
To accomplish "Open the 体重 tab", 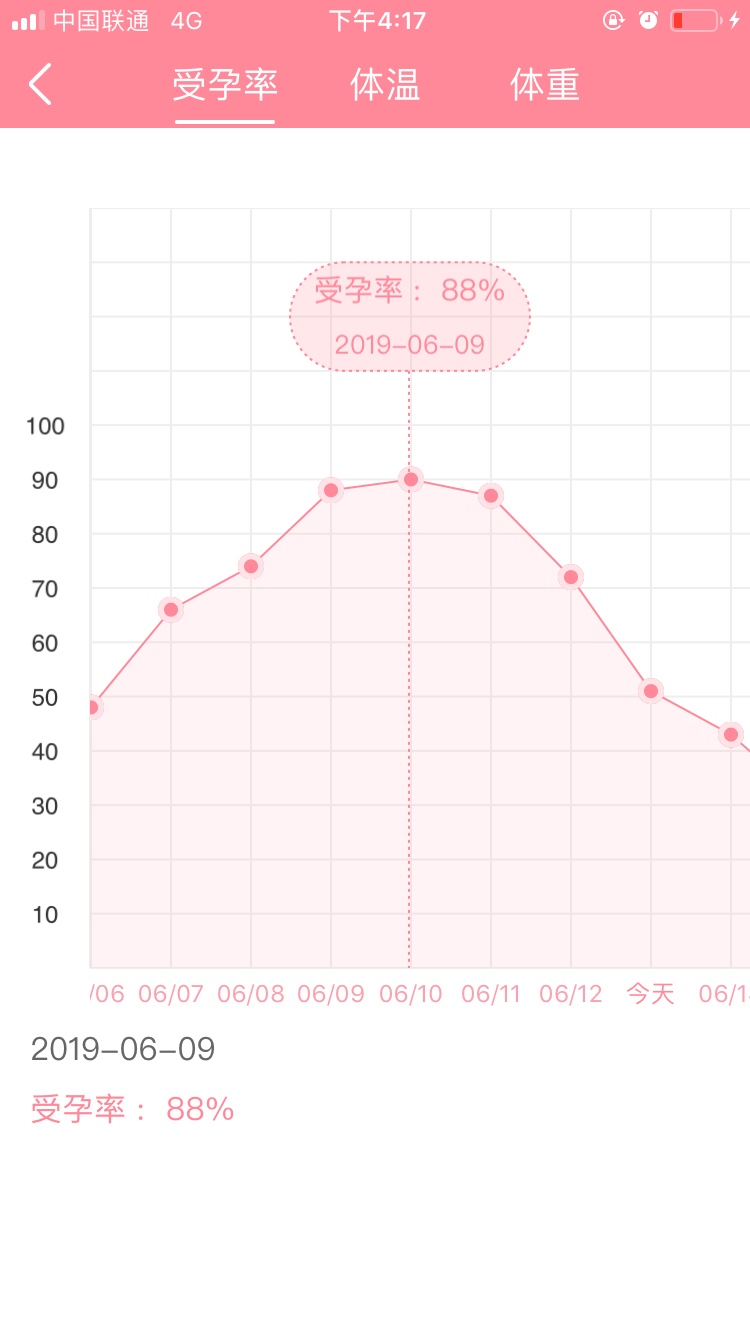I will coord(545,85).
